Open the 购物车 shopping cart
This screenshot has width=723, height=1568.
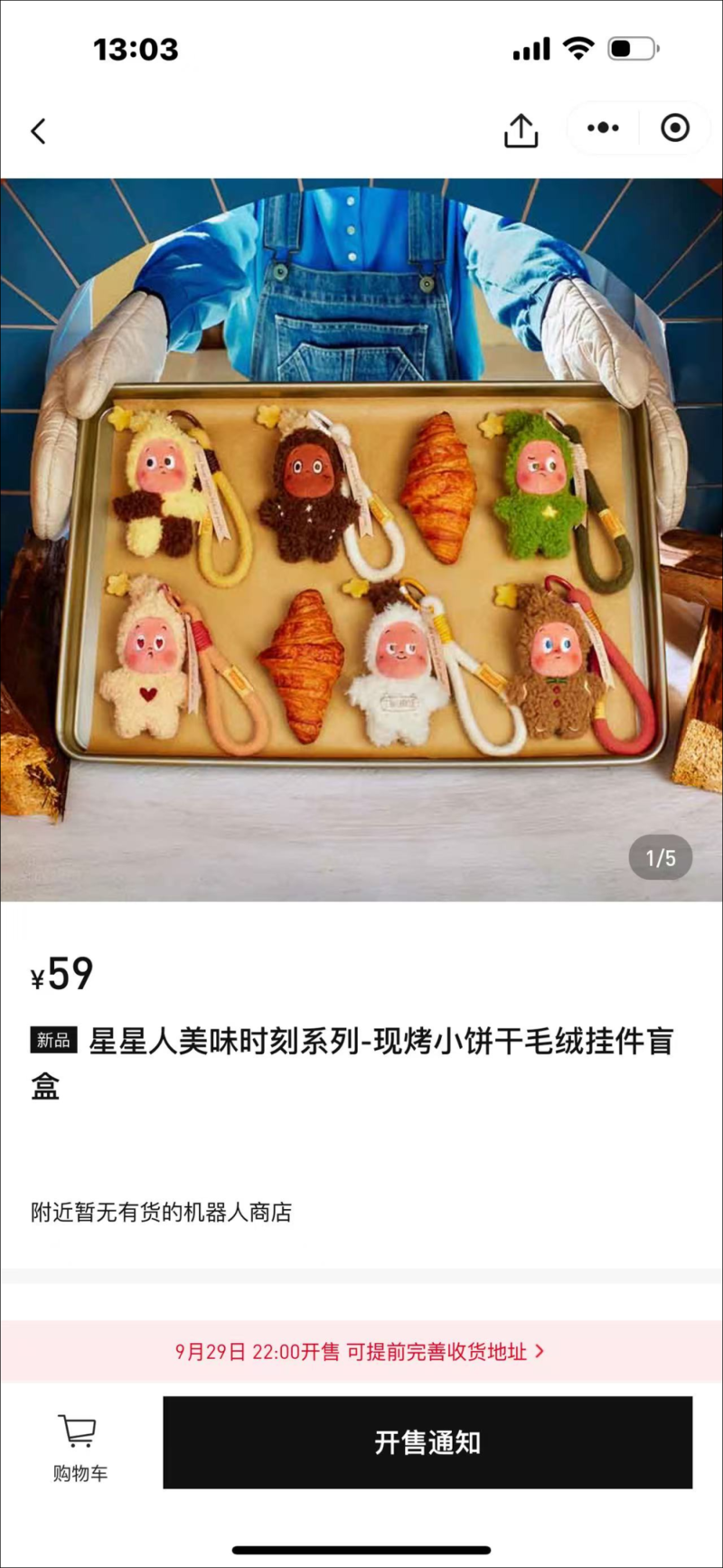[x=80, y=1447]
